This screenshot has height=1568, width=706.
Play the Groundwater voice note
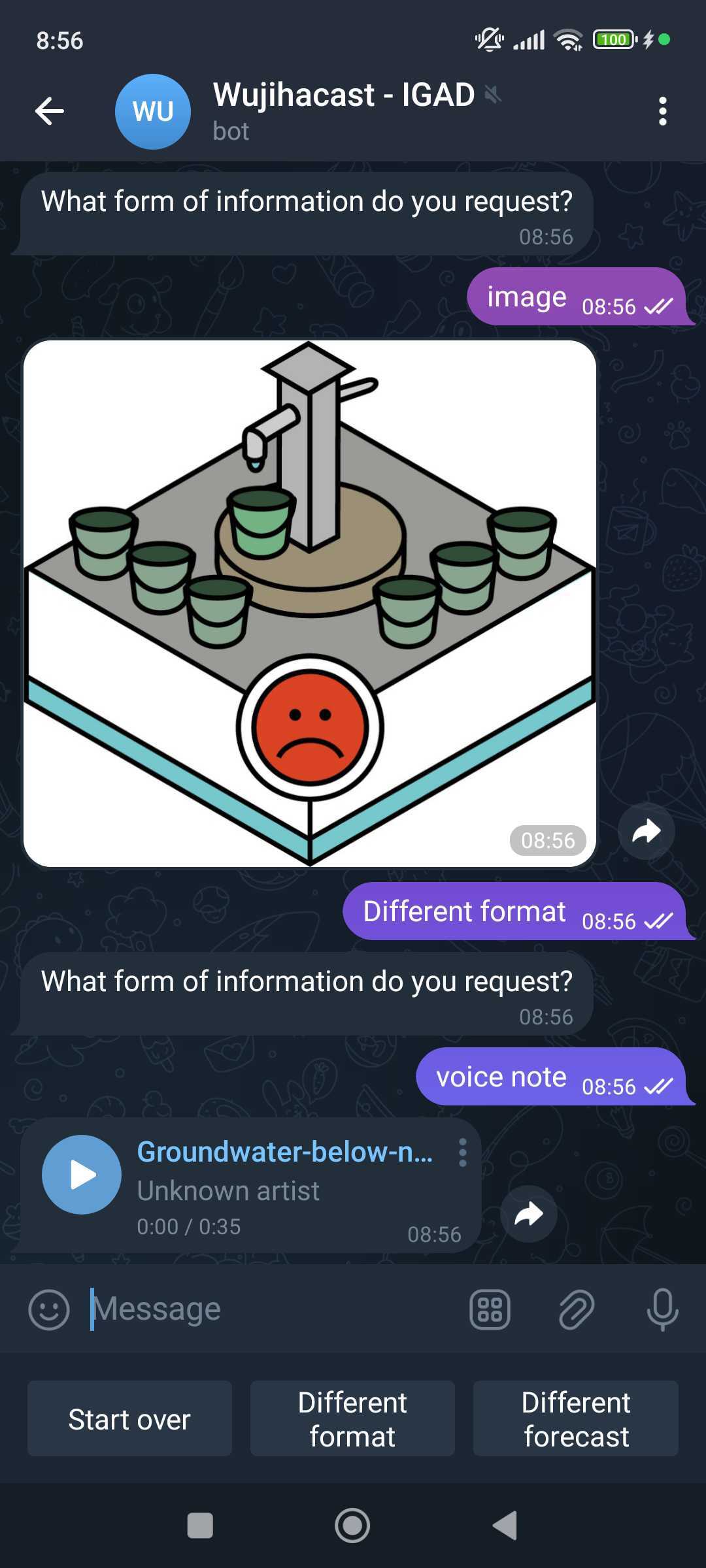(82, 1174)
